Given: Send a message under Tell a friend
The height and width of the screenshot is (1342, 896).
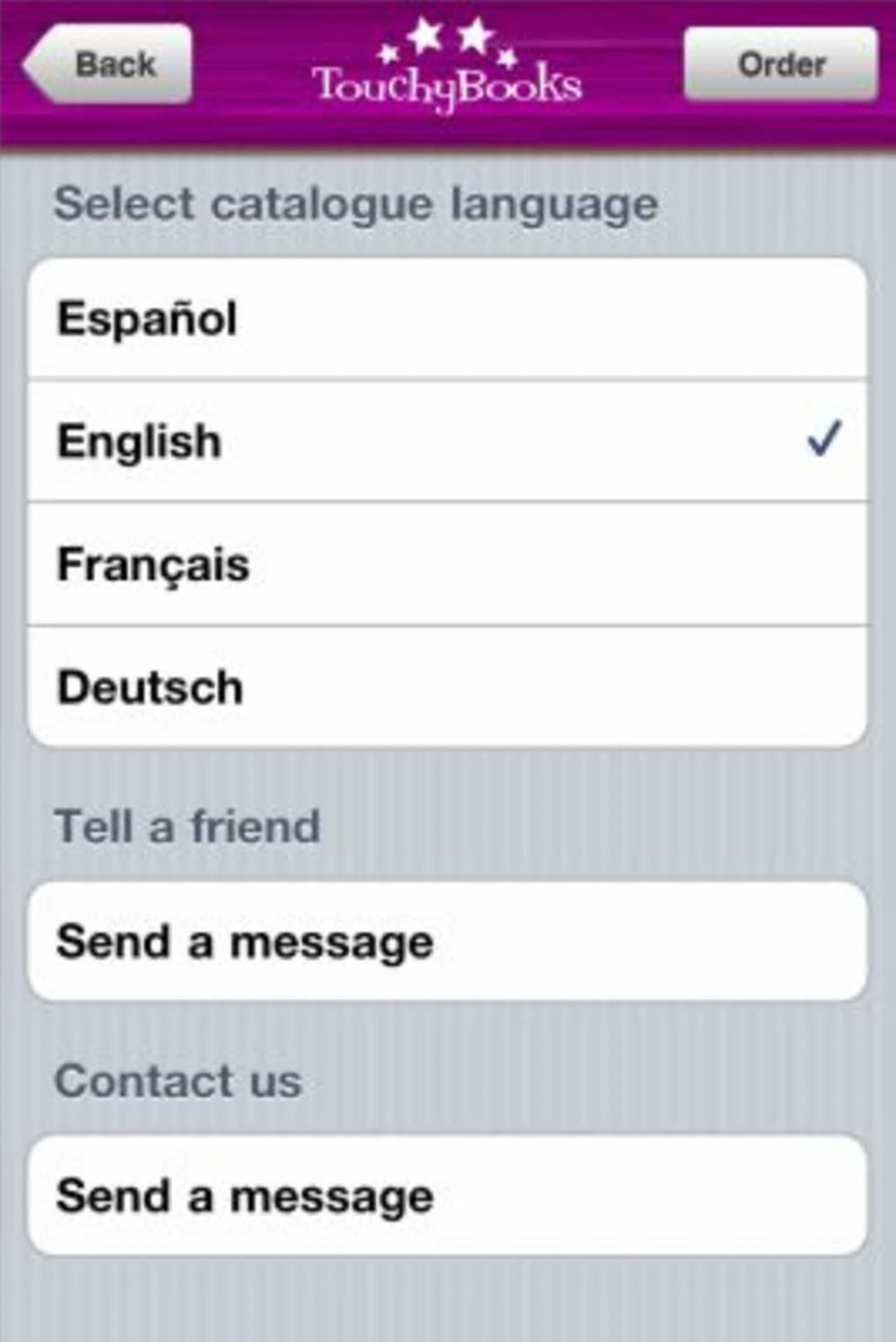Looking at the screenshot, I should tap(447, 942).
